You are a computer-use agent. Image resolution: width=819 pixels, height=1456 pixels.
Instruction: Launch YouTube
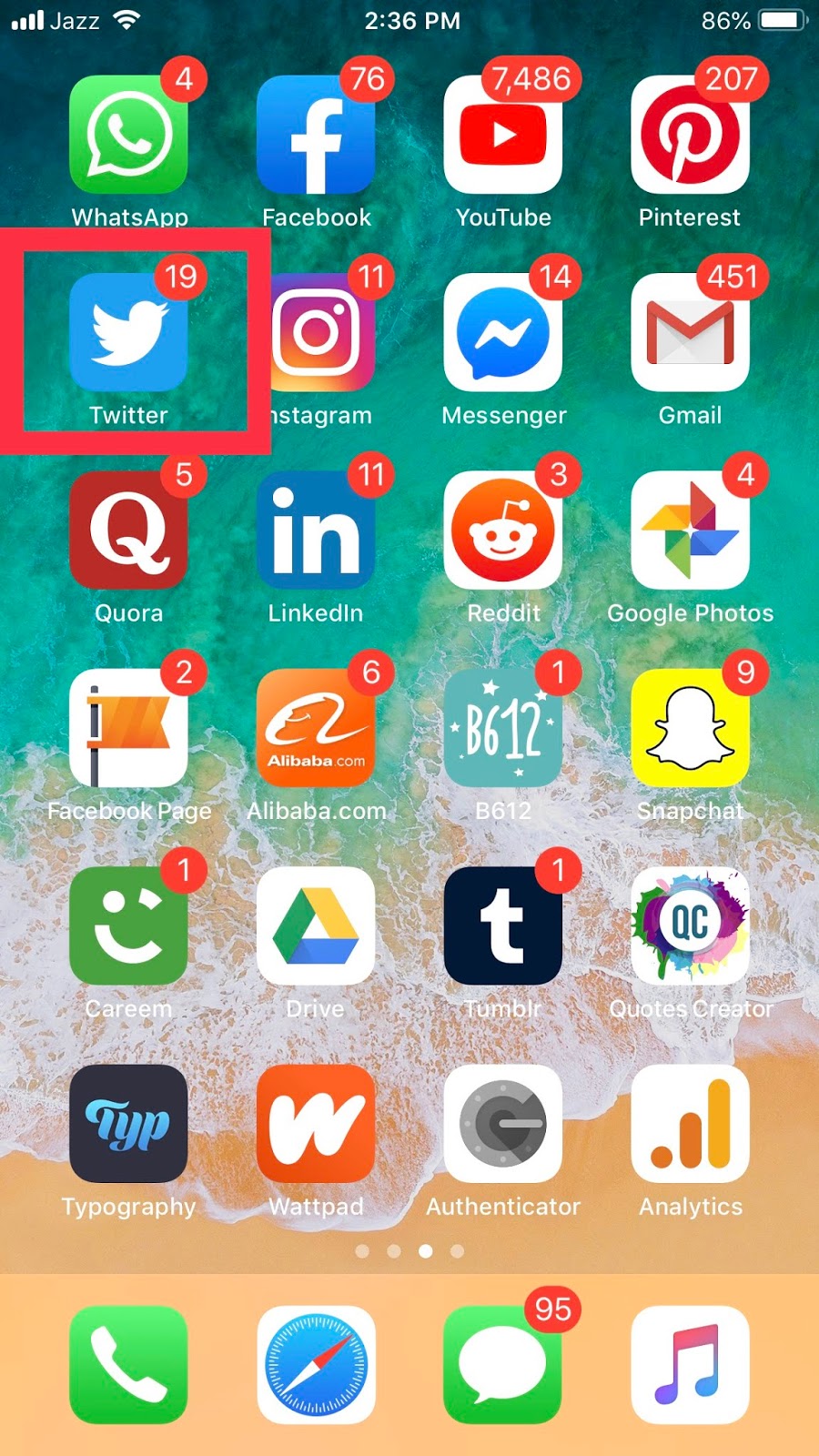[503, 136]
